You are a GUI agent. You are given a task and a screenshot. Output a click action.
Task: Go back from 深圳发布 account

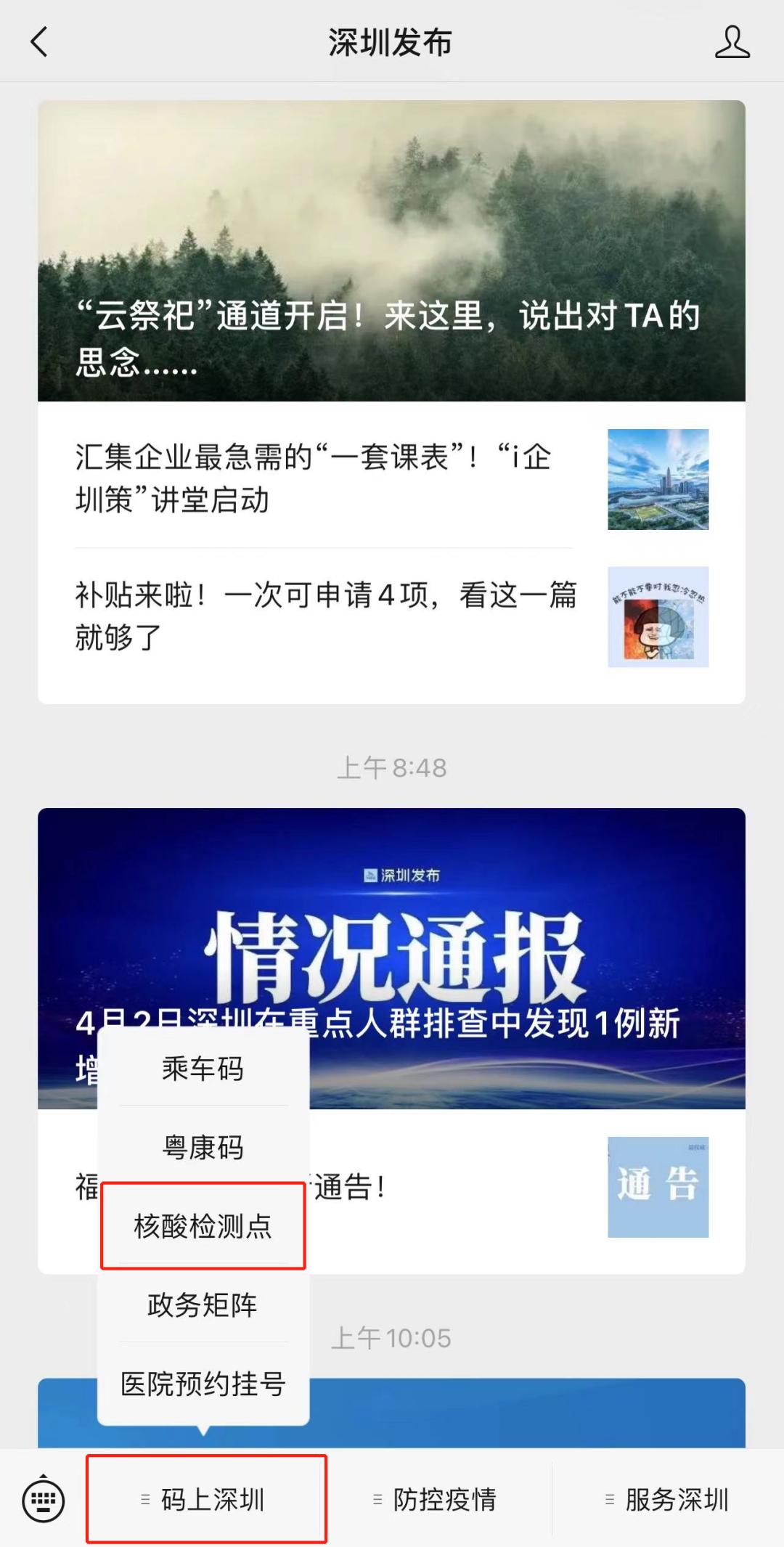(40, 42)
